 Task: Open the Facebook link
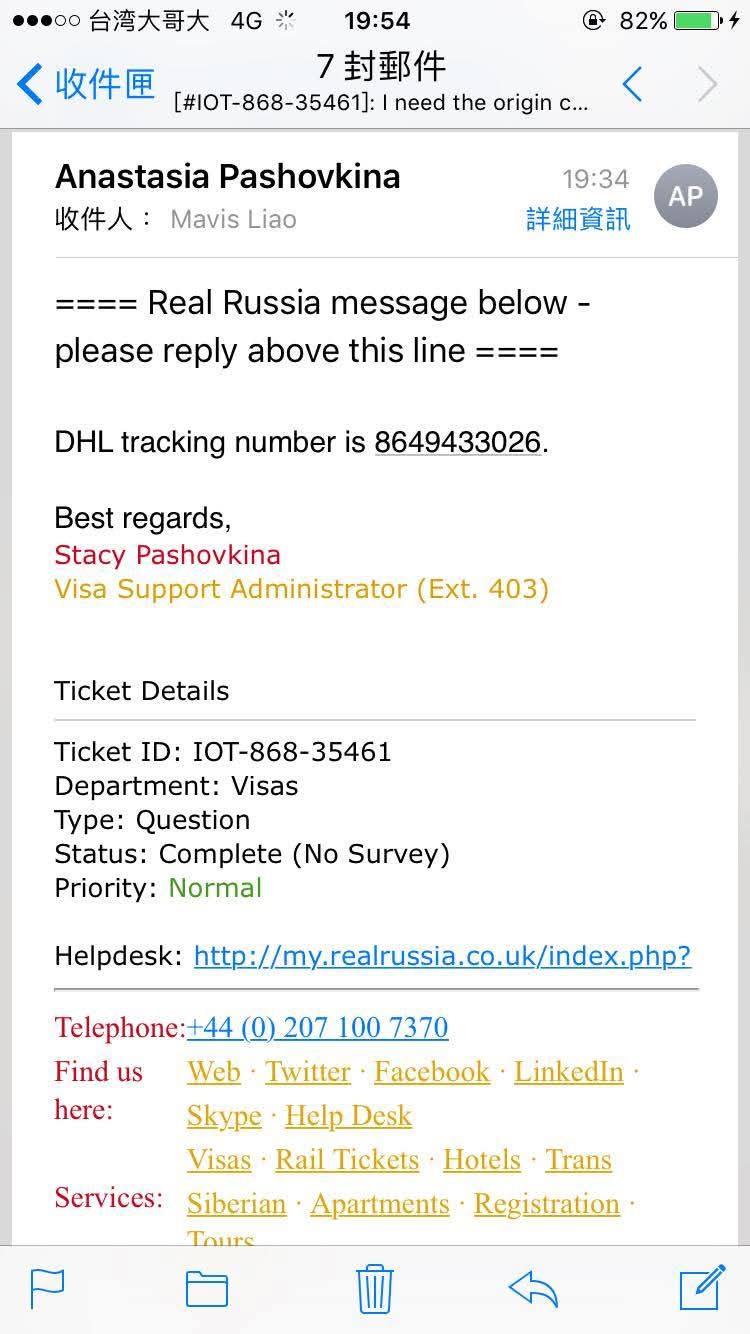pos(432,1072)
